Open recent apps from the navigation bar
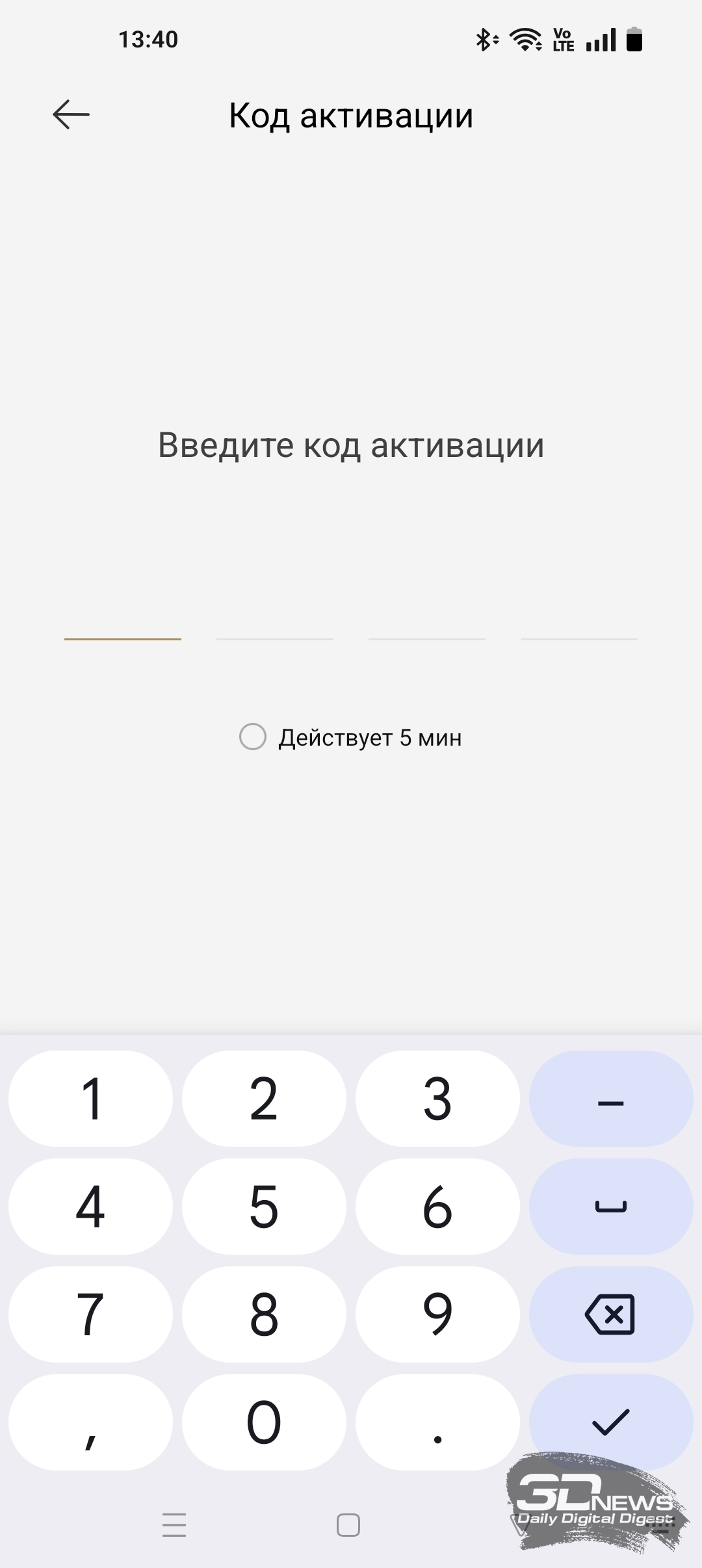This screenshot has width=702, height=1568. (x=174, y=1524)
